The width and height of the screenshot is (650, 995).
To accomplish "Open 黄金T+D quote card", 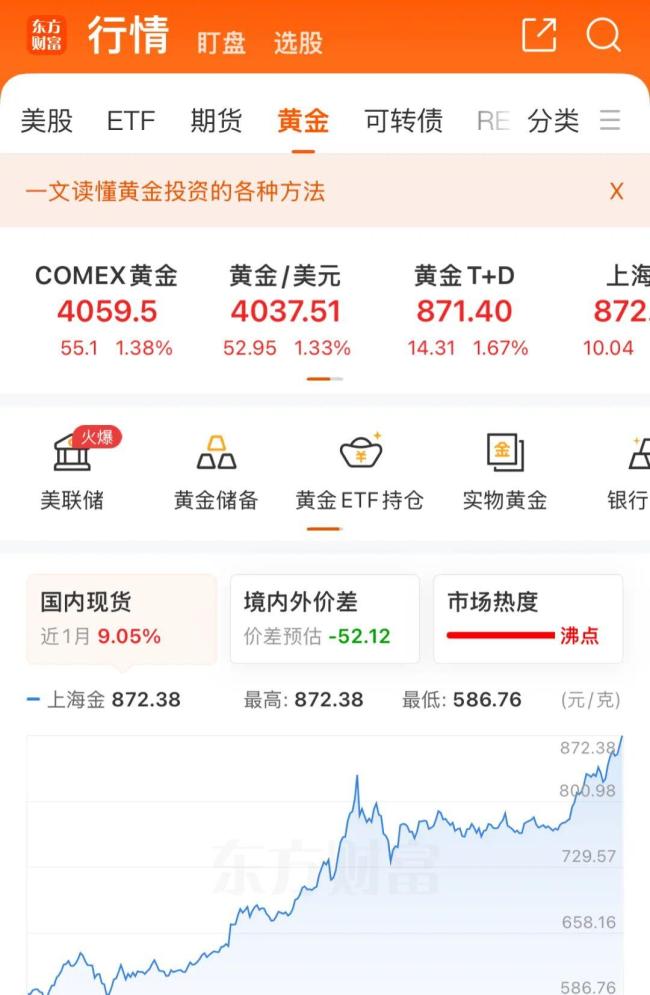I will coord(465,310).
